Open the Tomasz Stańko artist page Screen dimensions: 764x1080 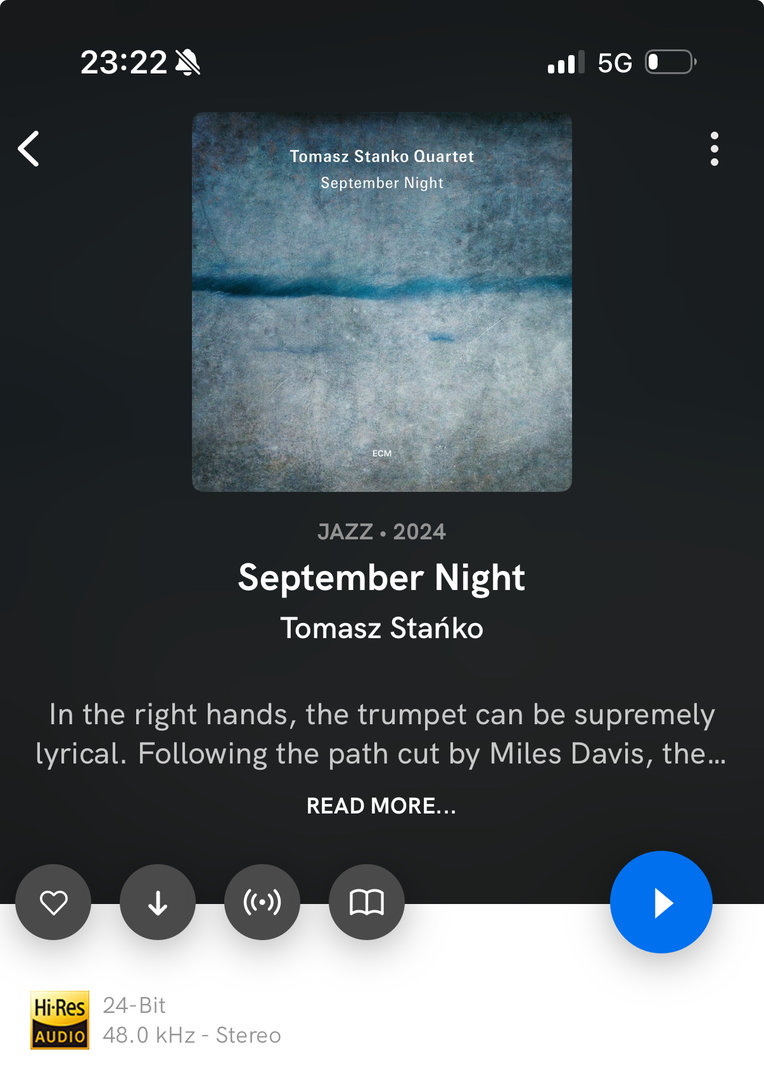click(382, 628)
